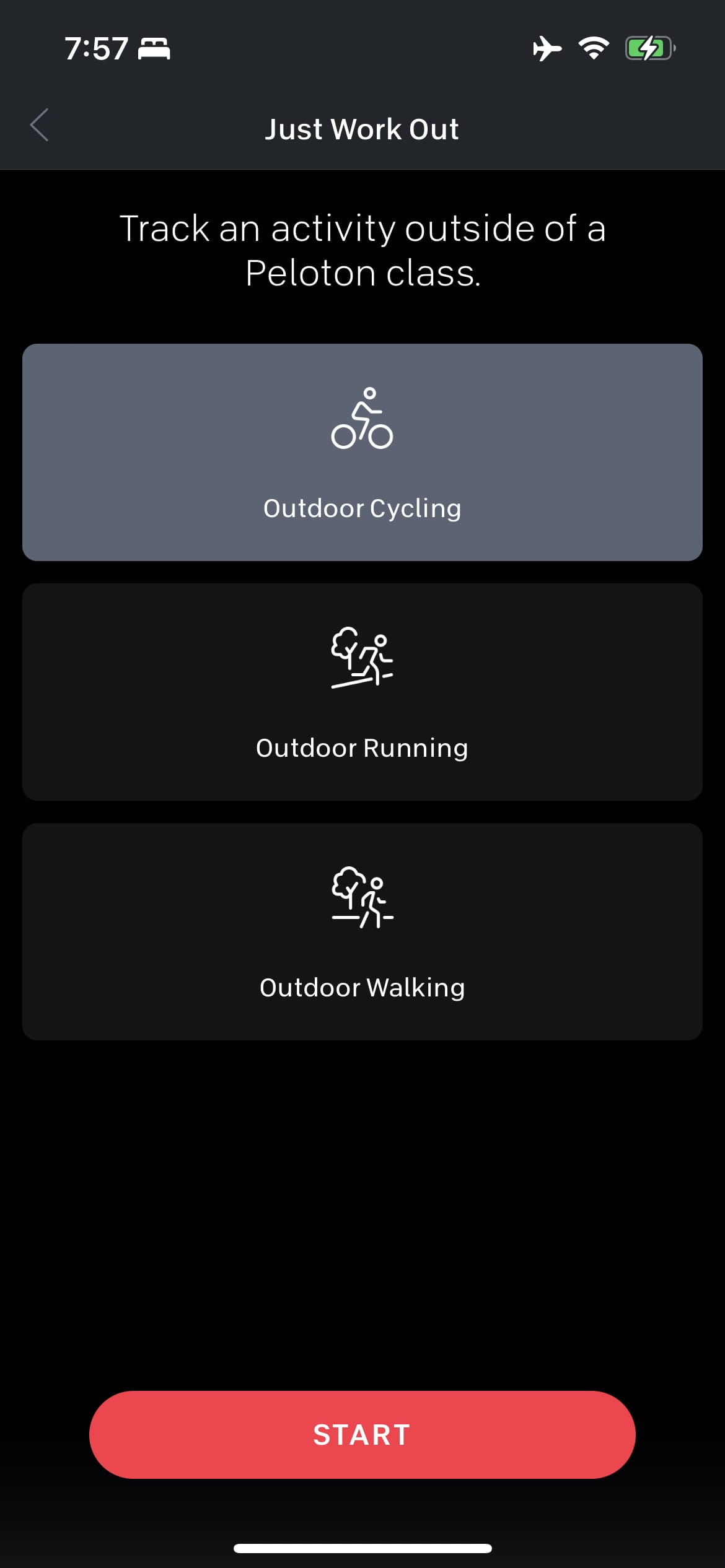Screen dimensions: 725x1568
Task: Select the Outdoor Cycling activity
Action: point(362,452)
